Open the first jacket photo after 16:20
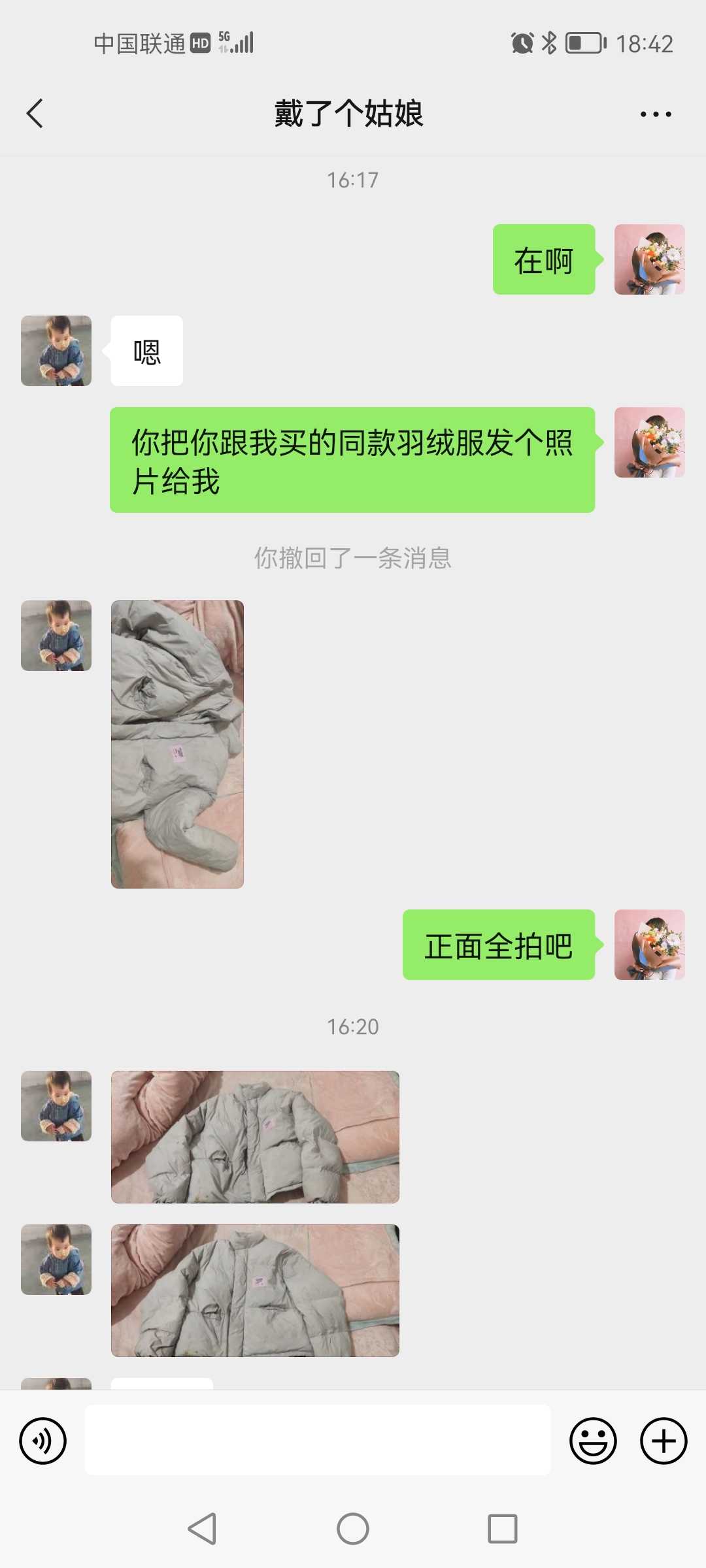 (x=255, y=1137)
